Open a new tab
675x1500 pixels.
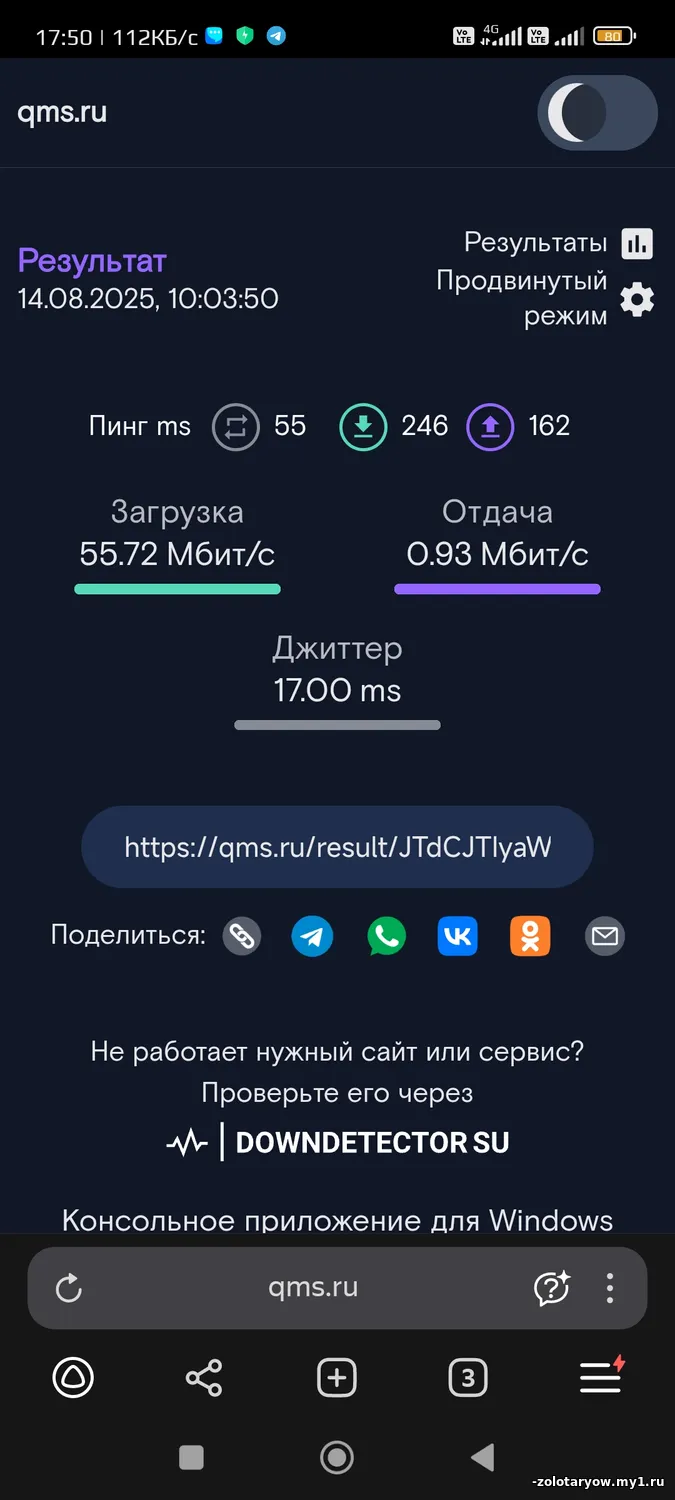tap(337, 1379)
